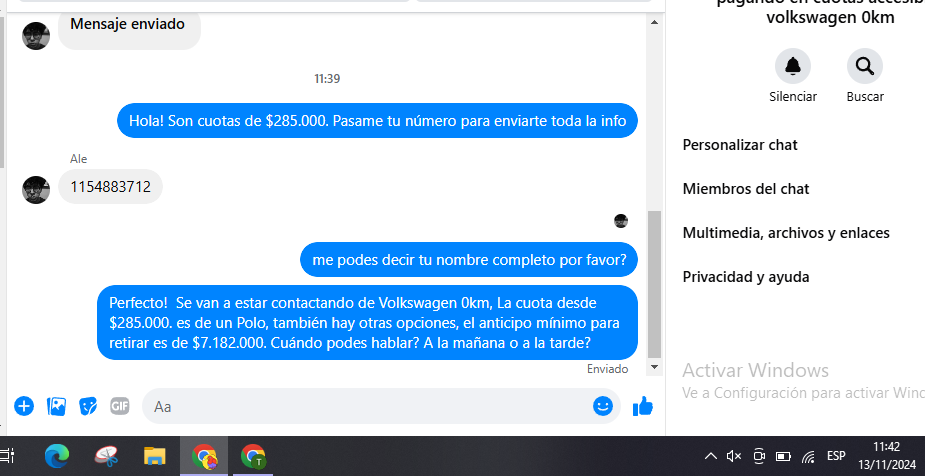Viewport: 925px width, 476px height.
Task: Open Microsoft Edge from the taskbar
Action: point(57,457)
